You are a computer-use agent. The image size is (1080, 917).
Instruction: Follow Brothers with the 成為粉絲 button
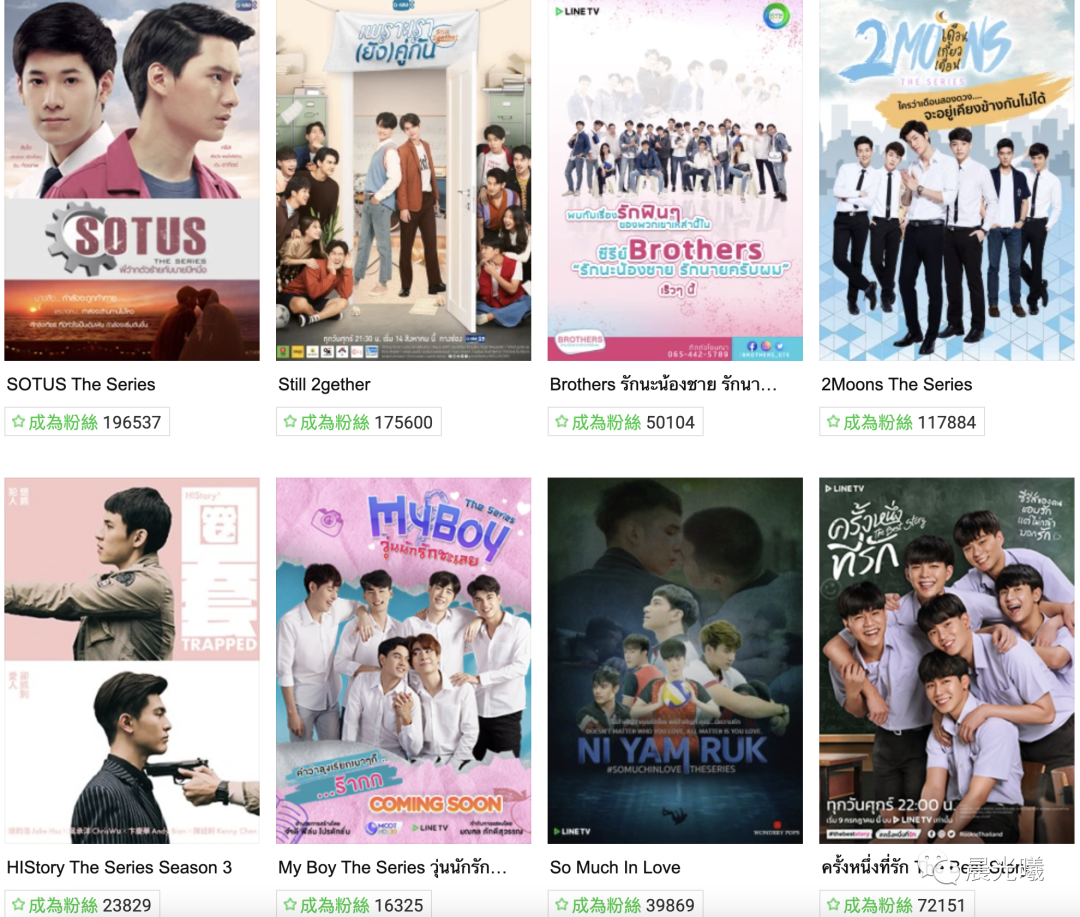[625, 422]
